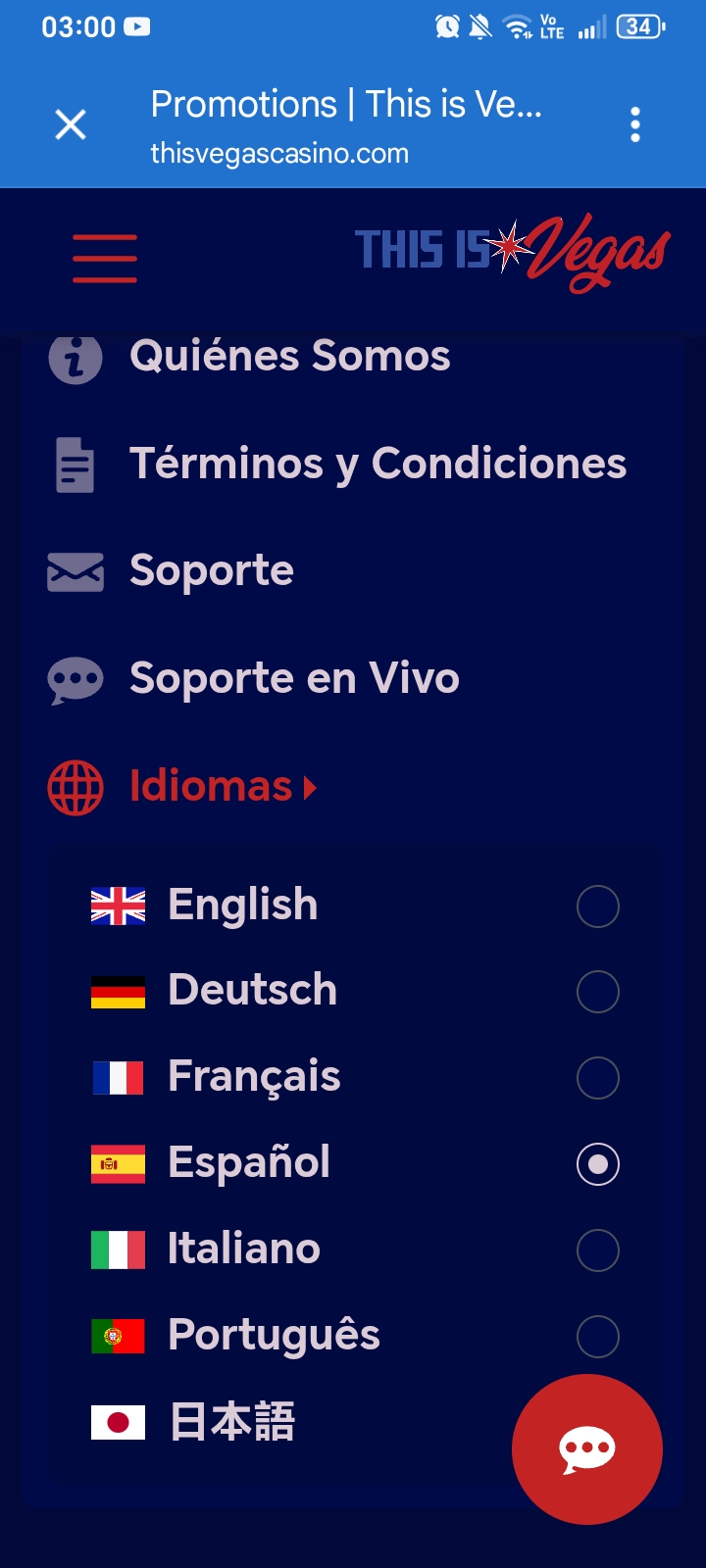Screen dimensions: 706x1568
Task: Select Português language
Action: [x=355, y=1336]
